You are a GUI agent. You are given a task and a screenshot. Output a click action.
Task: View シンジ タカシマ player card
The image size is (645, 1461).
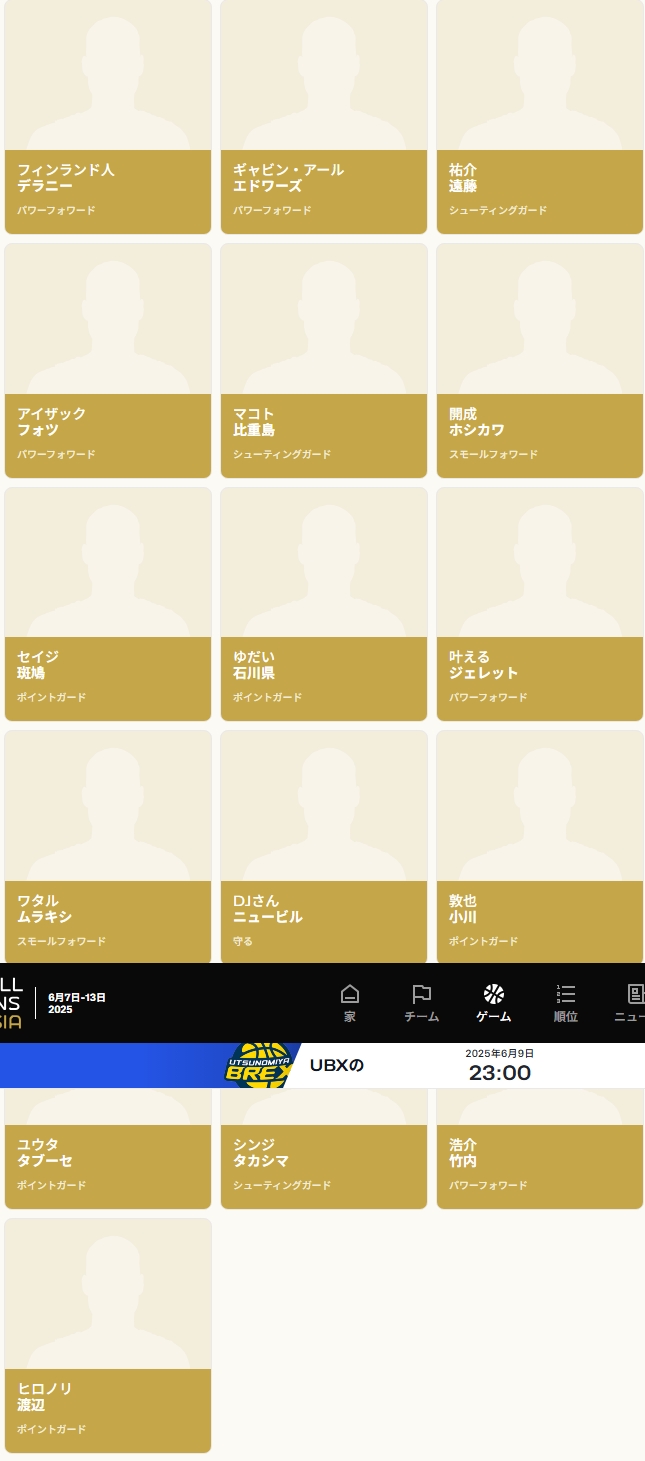click(x=324, y=1160)
